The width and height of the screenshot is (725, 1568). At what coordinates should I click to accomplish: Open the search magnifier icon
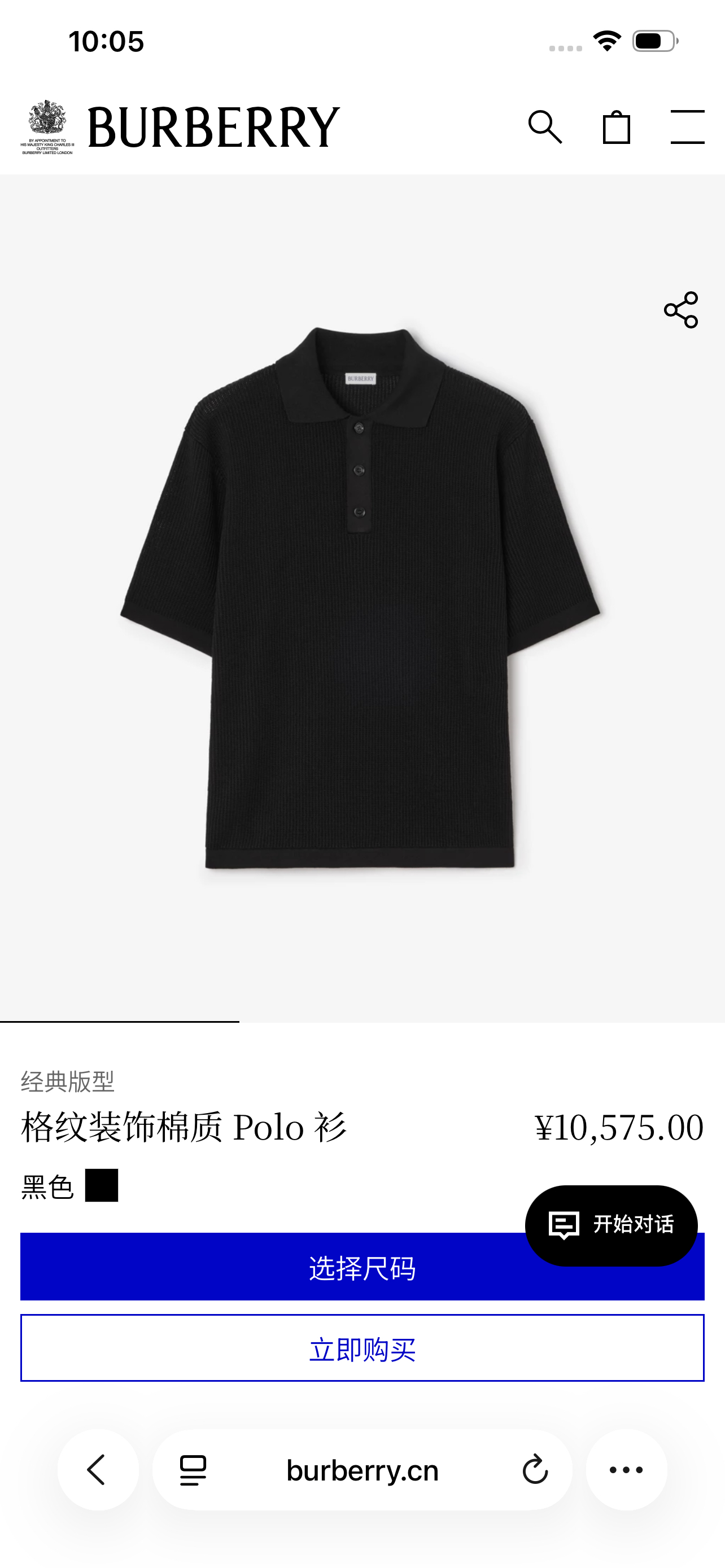tap(545, 126)
